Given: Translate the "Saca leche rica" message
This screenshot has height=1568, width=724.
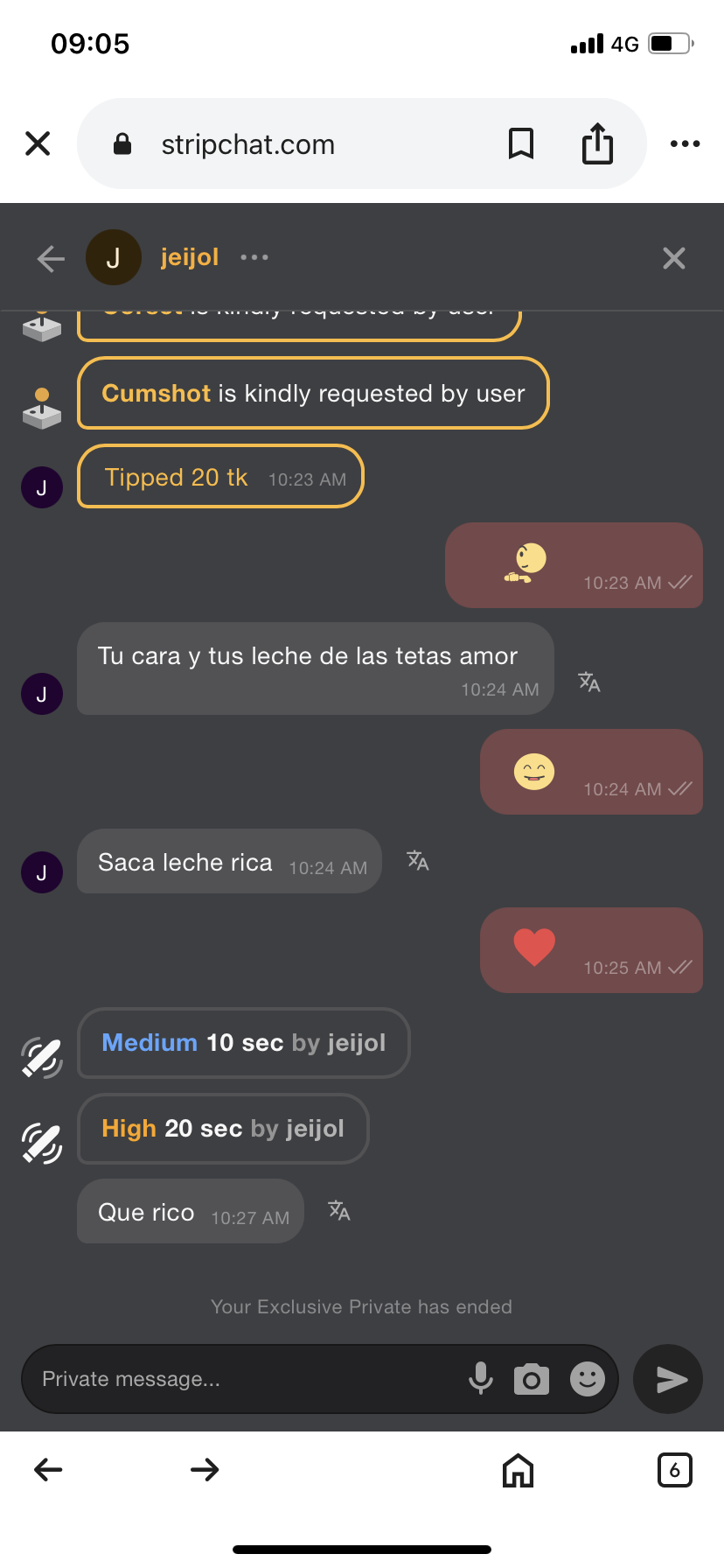Looking at the screenshot, I should [418, 861].
